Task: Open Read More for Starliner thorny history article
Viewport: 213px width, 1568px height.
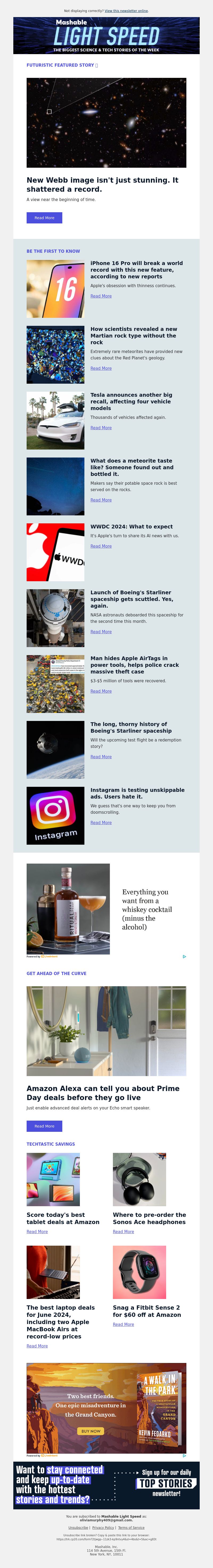Action: 101,757
